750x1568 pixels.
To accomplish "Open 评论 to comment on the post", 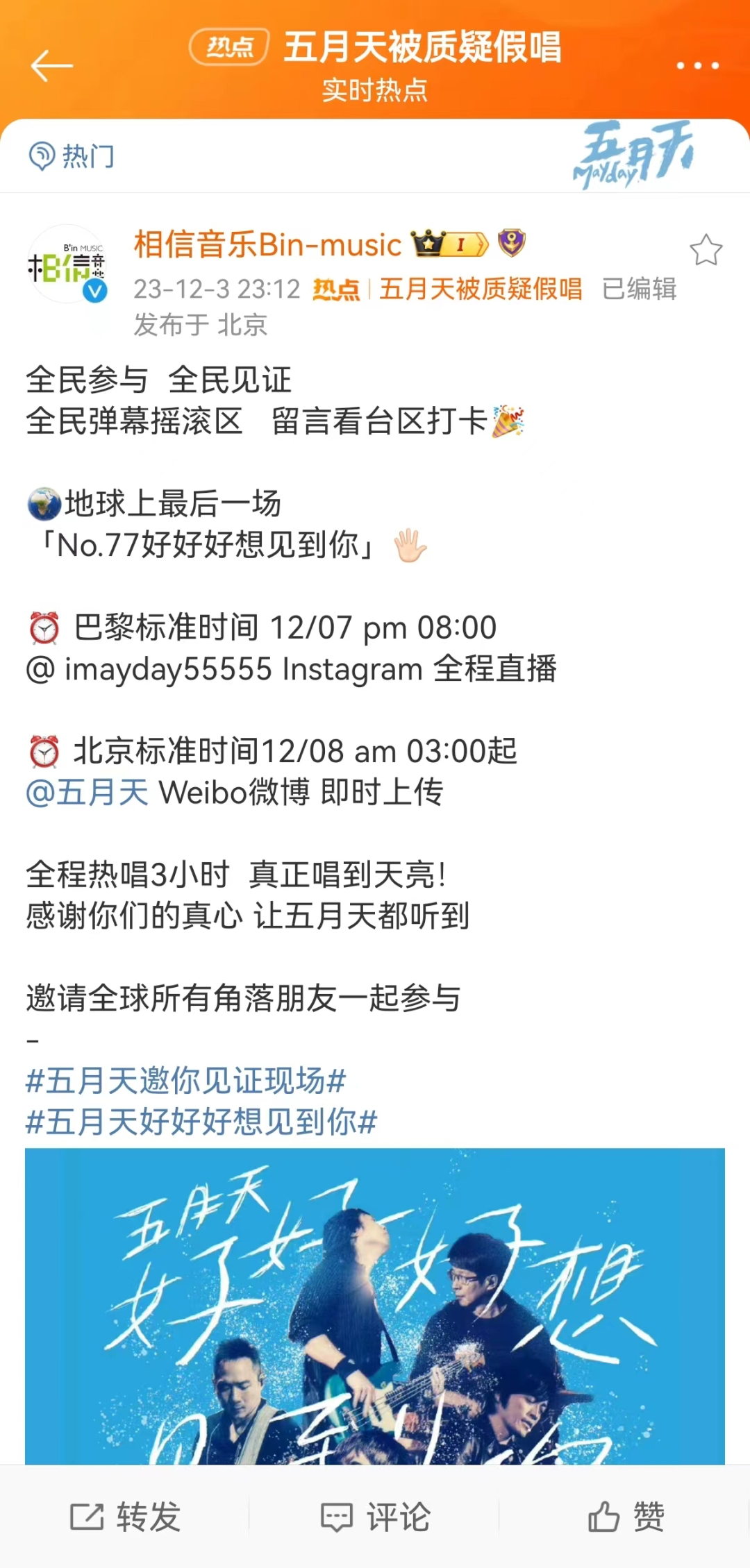I will point(375,1517).
